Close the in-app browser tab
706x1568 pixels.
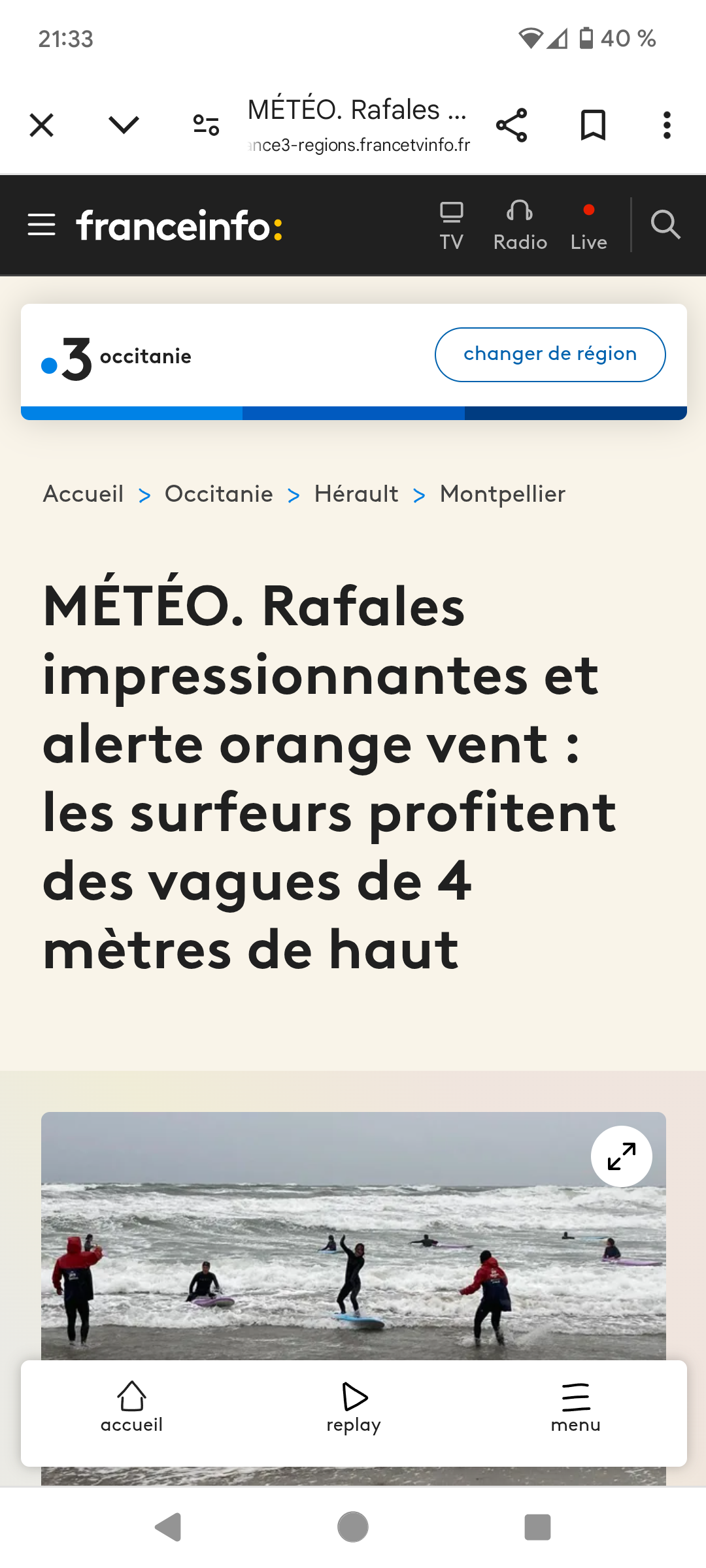(42, 125)
